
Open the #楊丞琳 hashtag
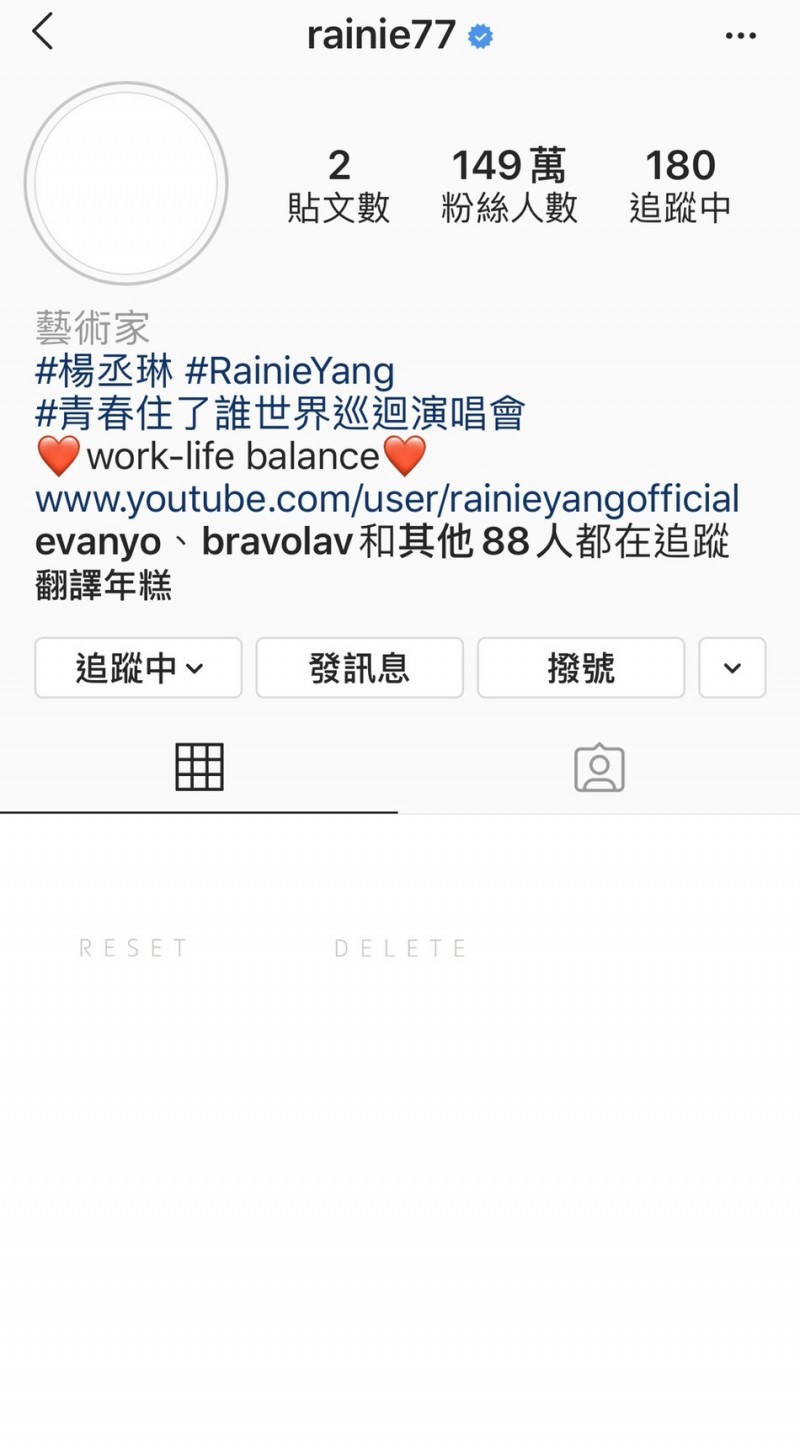105,372
